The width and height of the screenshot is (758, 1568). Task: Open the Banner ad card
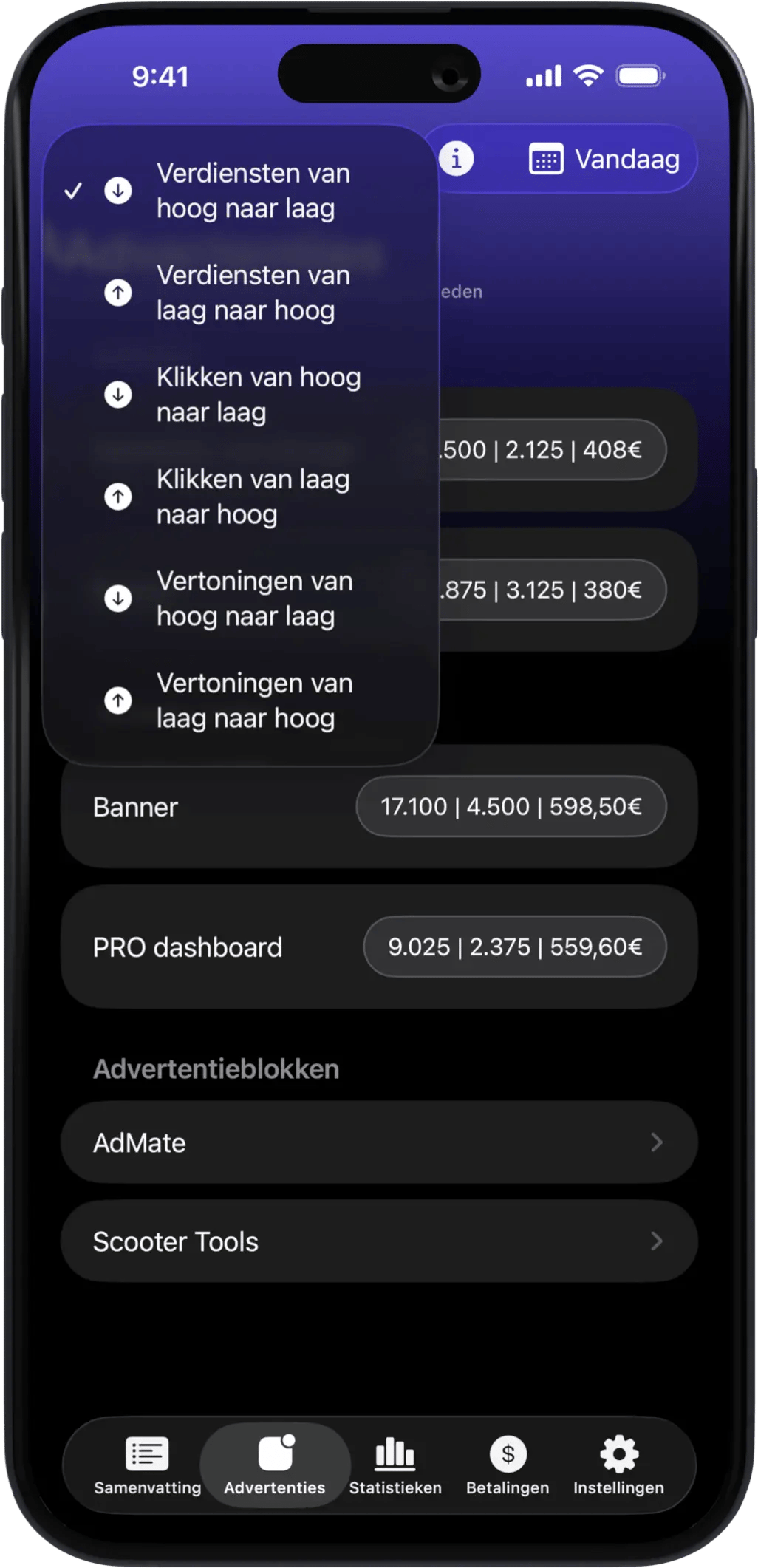pos(378,806)
